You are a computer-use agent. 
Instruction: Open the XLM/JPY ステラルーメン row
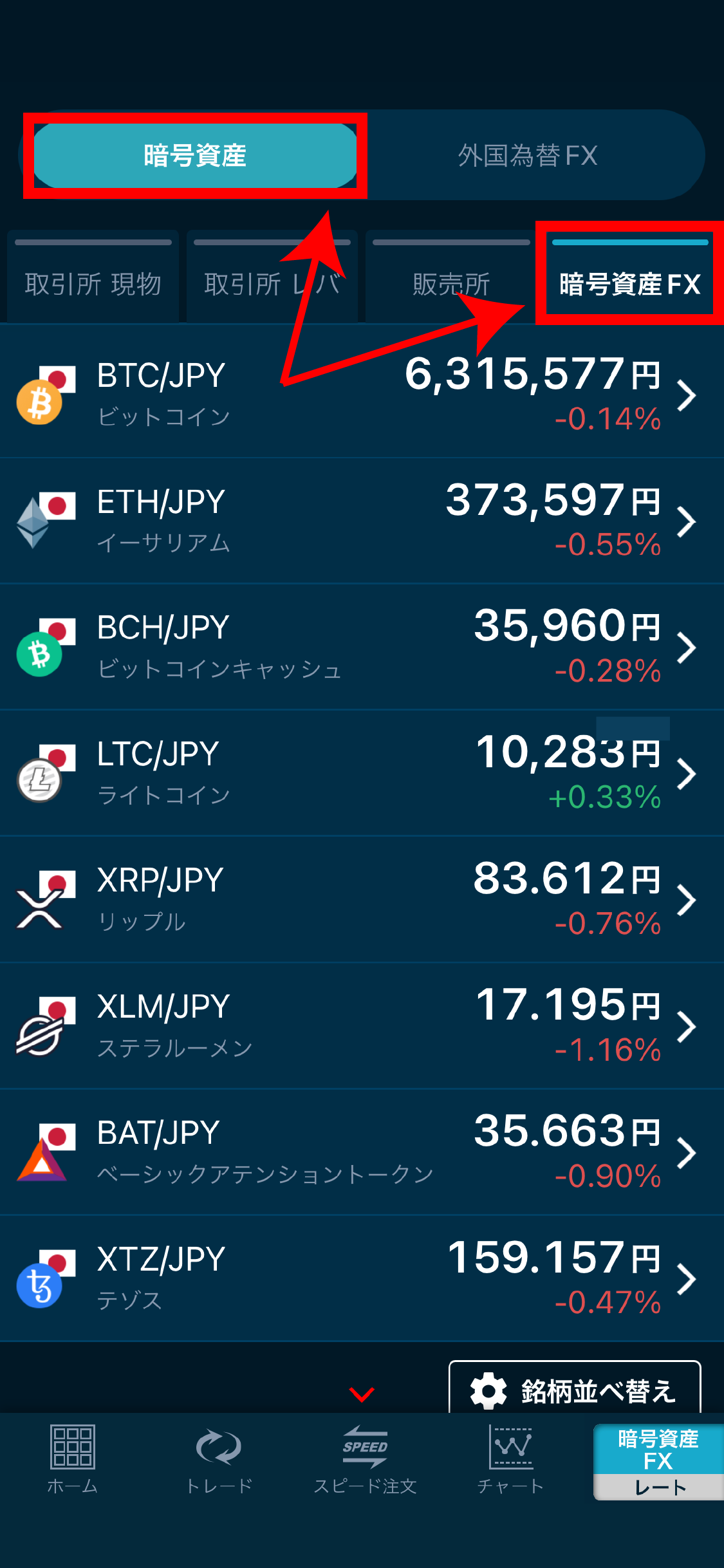coord(362,1025)
